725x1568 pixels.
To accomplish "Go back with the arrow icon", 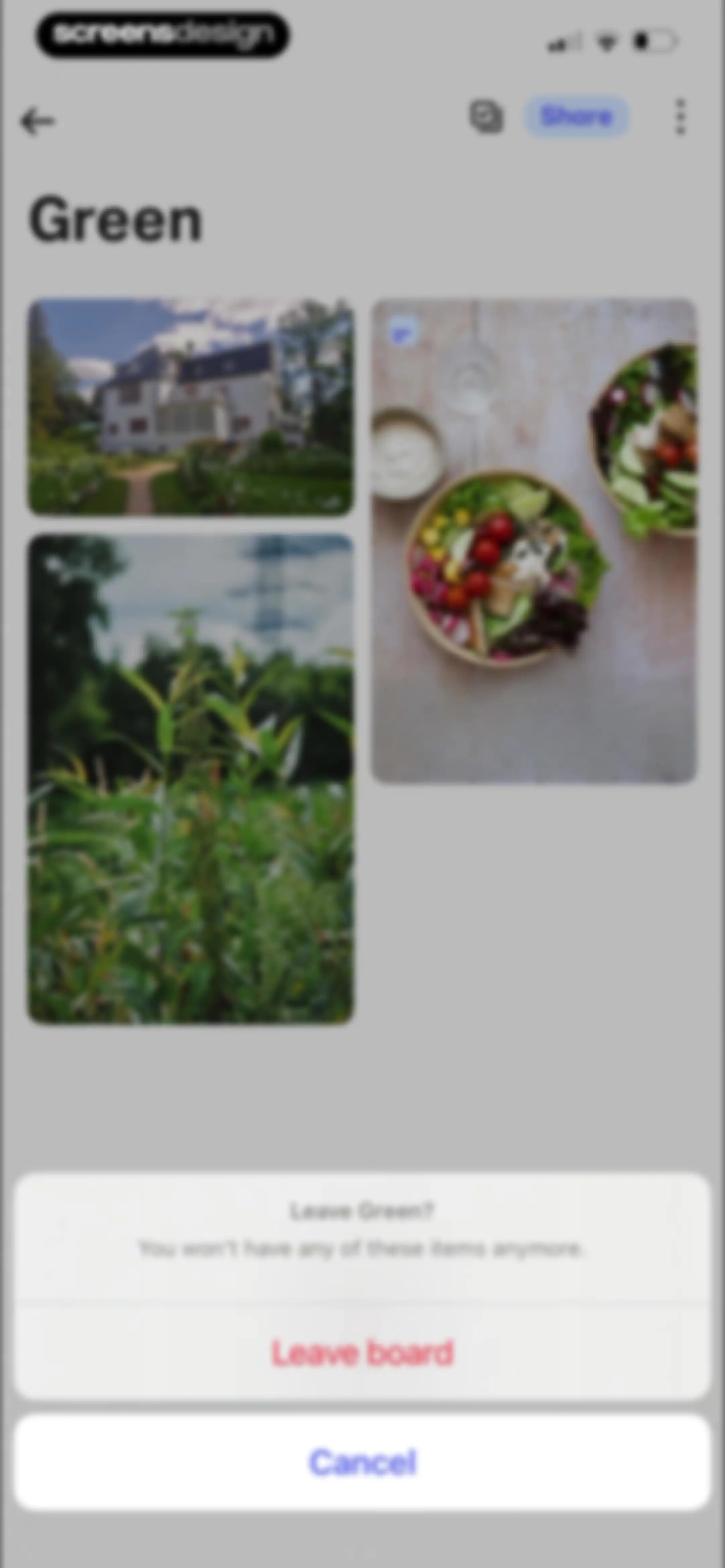I will (x=38, y=121).
